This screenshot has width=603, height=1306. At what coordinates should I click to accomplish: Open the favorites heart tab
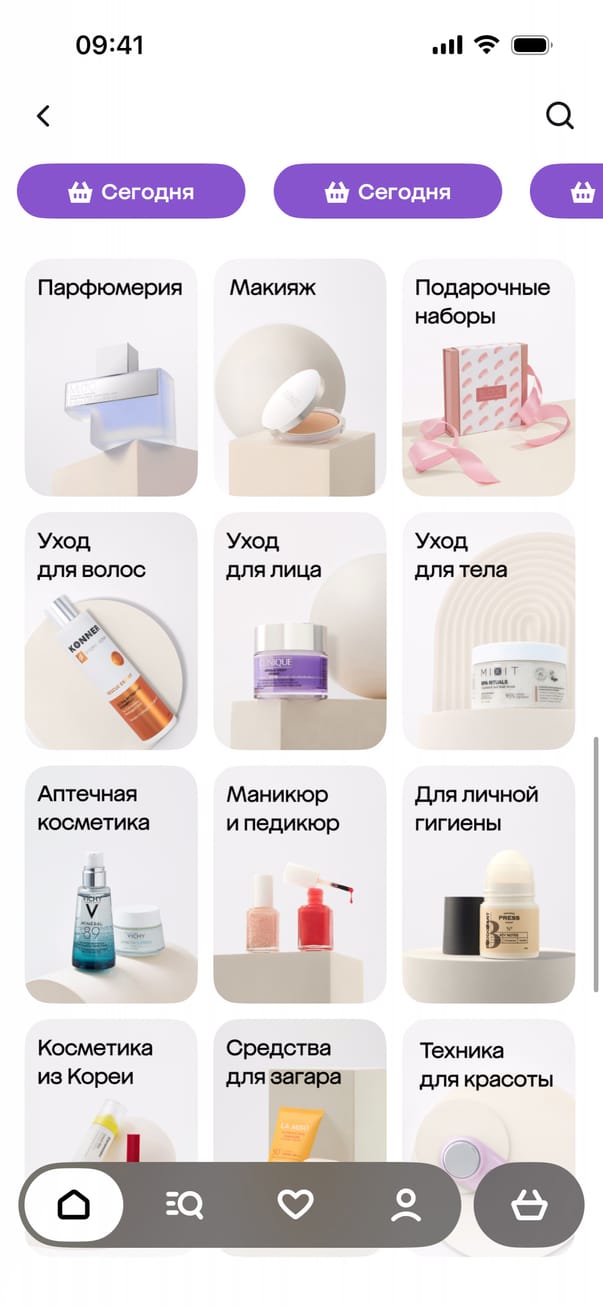[x=295, y=1205]
